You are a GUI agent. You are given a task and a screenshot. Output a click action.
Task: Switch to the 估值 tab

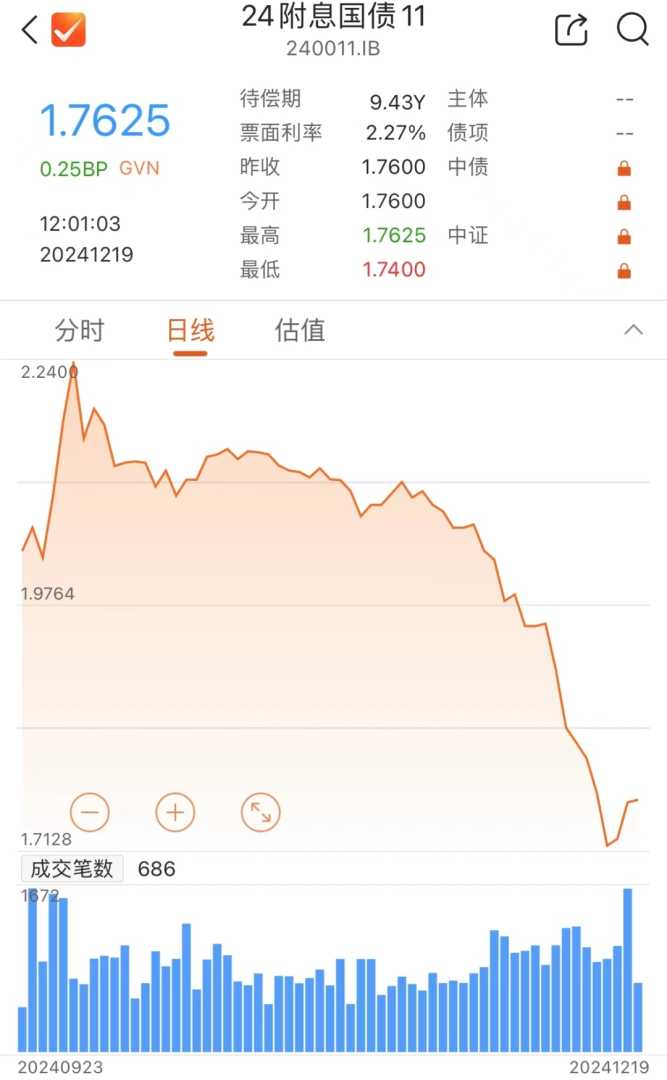pos(300,331)
